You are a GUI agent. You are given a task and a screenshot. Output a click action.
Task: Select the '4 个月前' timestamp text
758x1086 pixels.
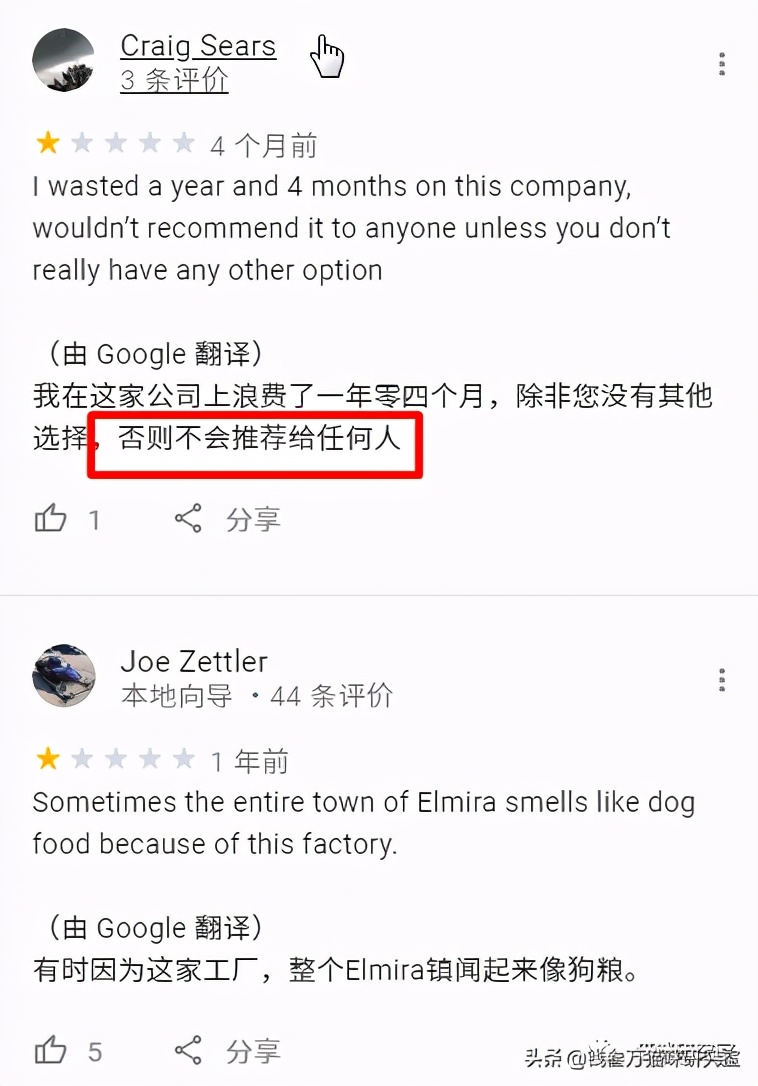(x=263, y=143)
